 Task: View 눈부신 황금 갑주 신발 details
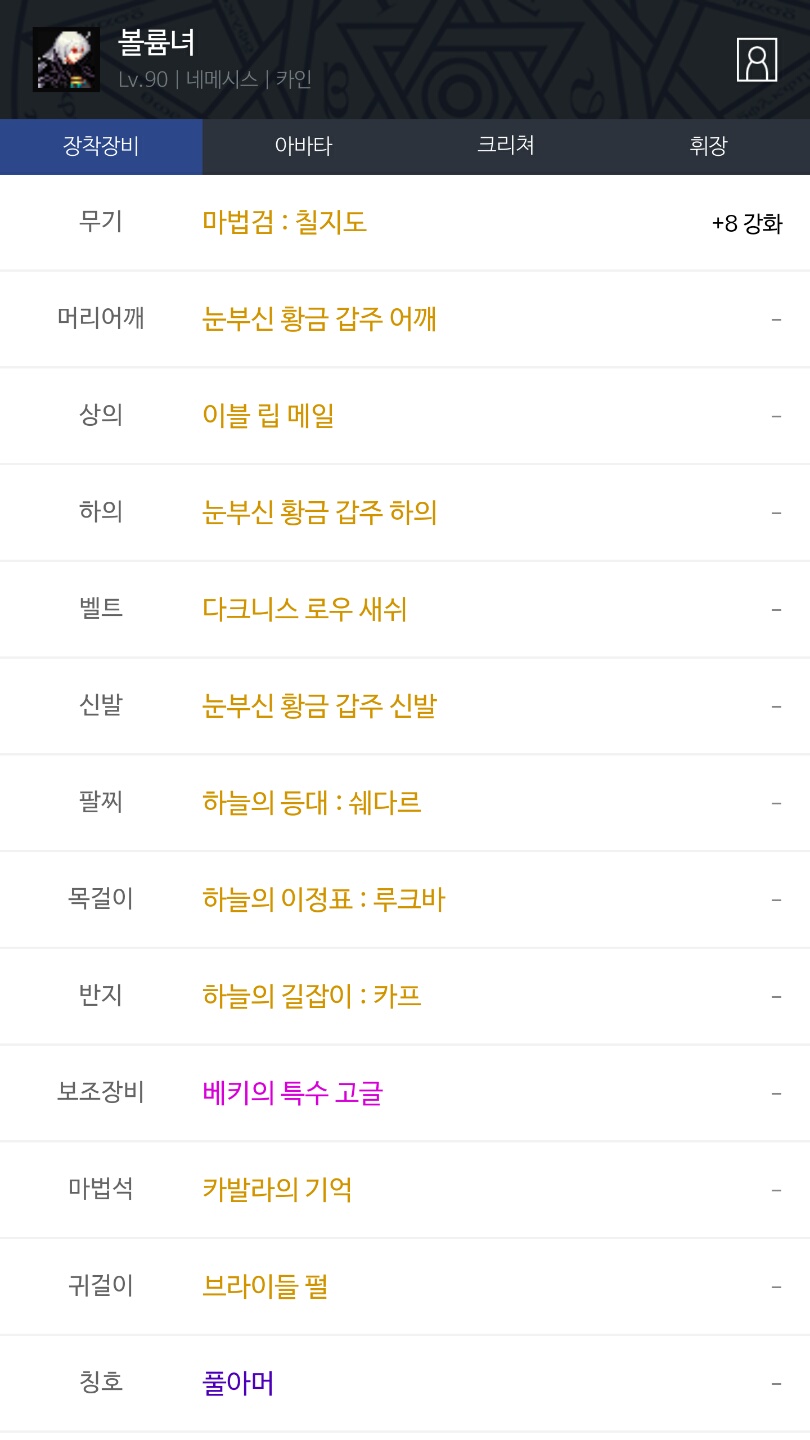coord(320,706)
